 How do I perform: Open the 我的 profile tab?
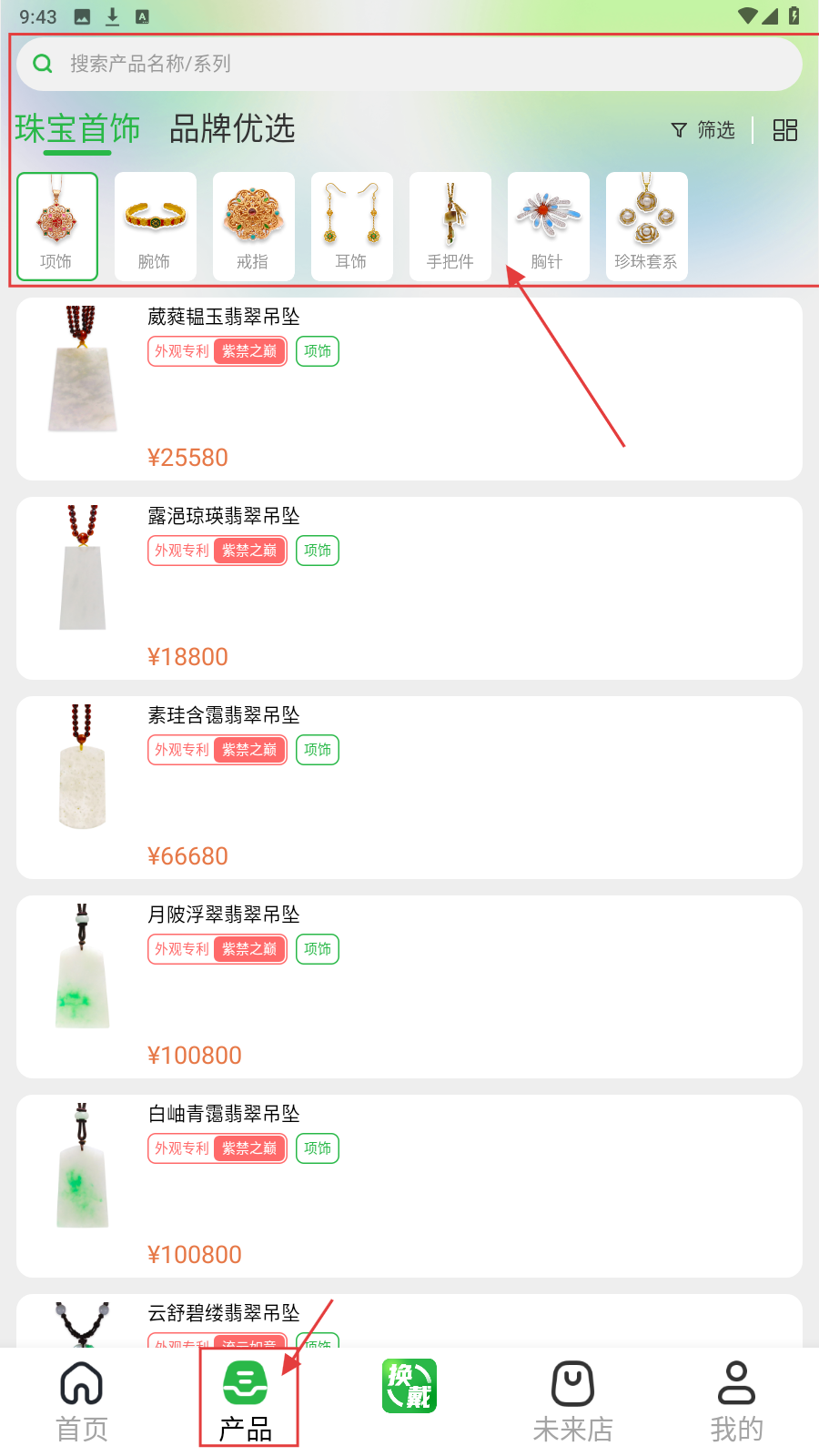[737, 1401]
